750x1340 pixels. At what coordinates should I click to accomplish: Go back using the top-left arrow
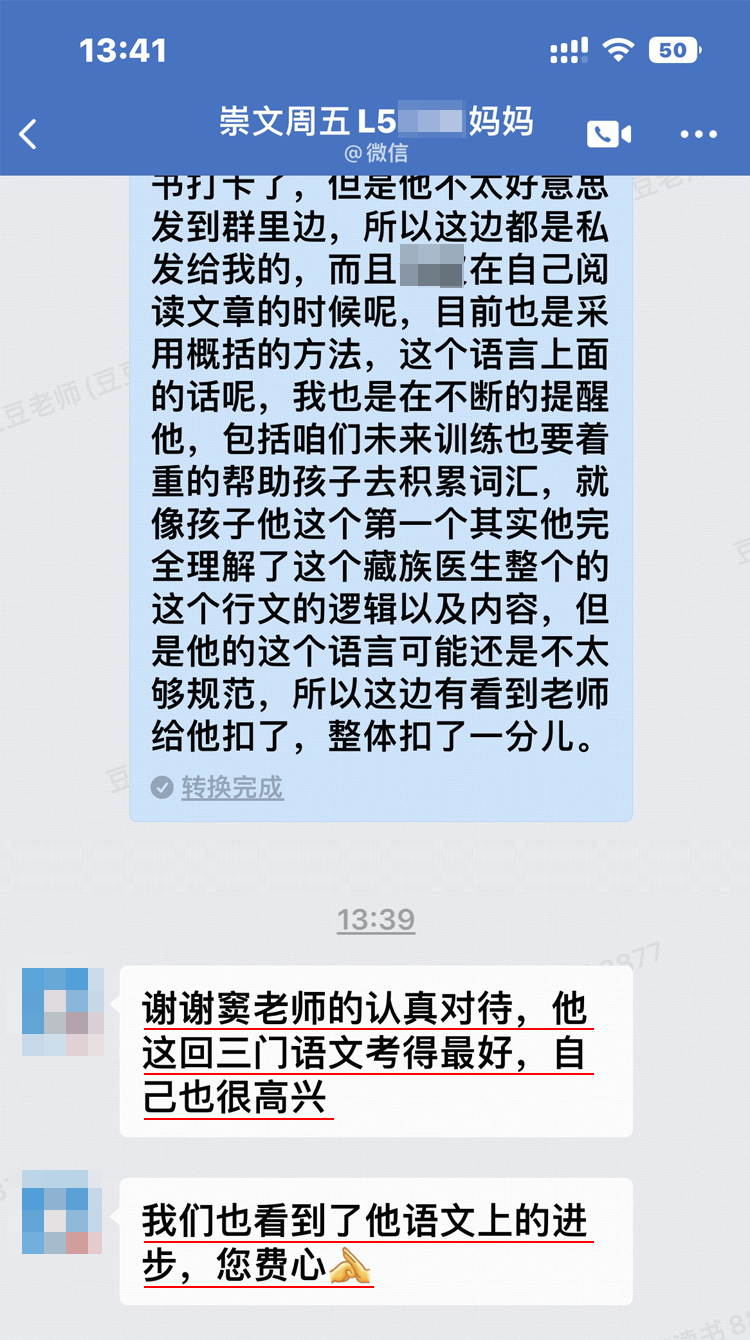point(29,134)
